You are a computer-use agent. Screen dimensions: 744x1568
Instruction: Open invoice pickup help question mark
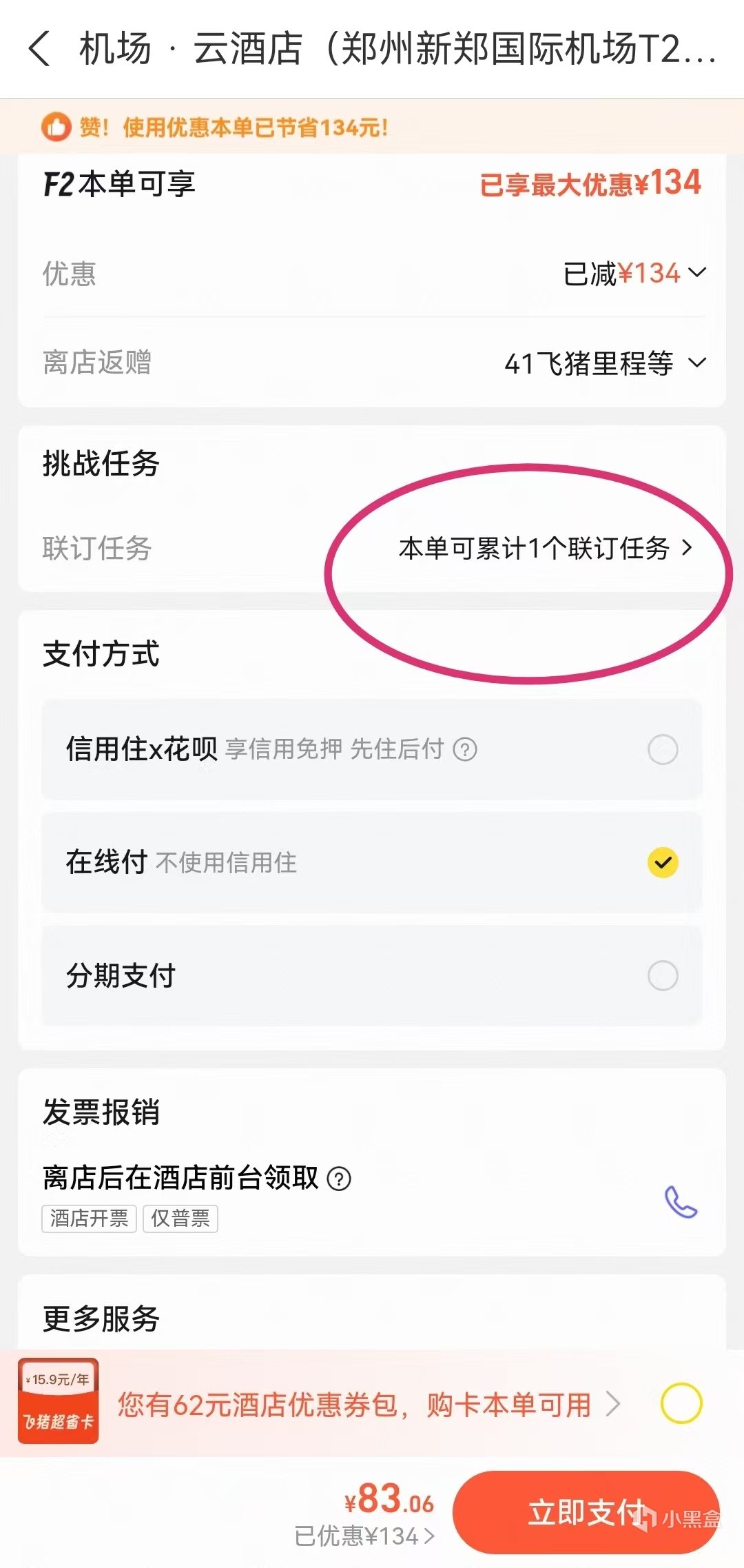coord(339,1179)
